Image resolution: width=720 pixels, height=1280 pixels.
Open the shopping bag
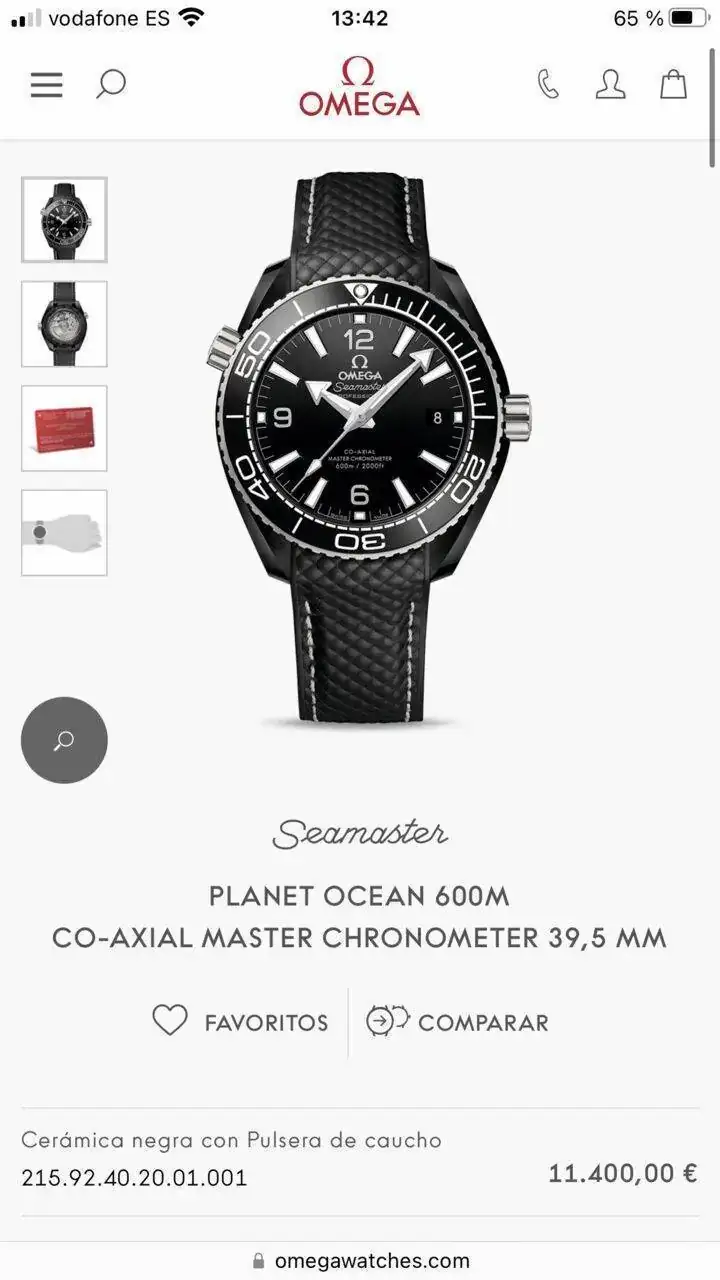673,84
